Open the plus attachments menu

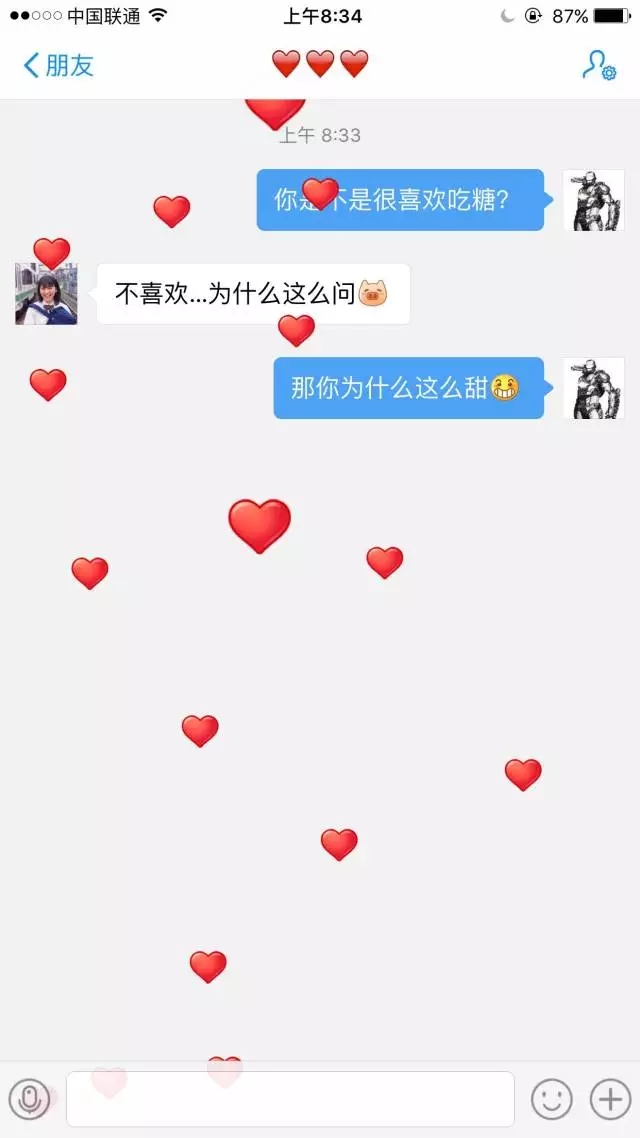click(x=610, y=1099)
